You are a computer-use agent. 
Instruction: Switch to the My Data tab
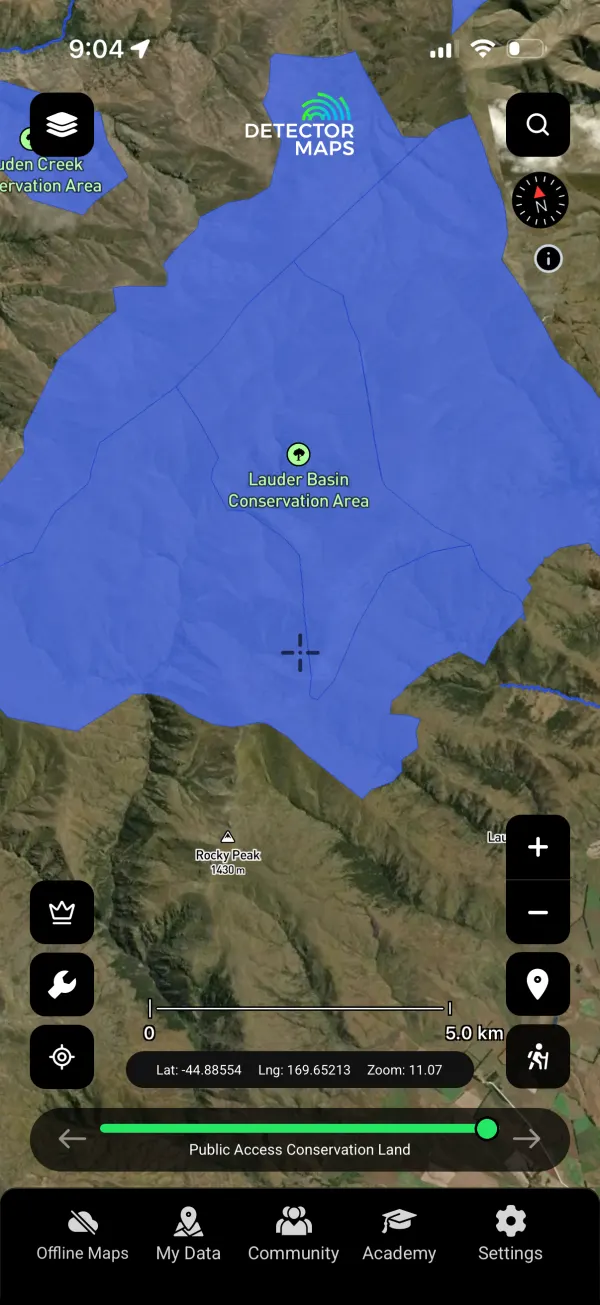pyautogui.click(x=188, y=1234)
